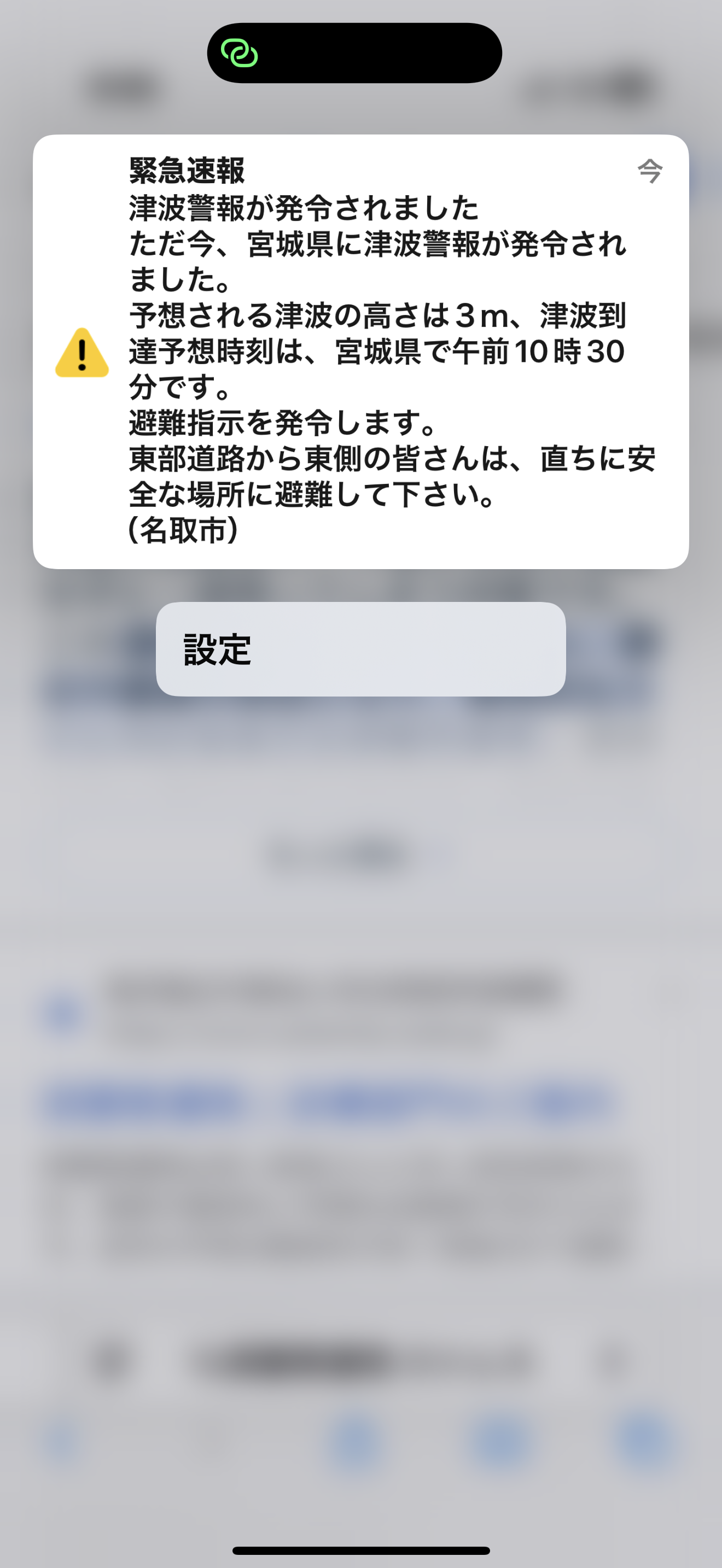Tap the Dynamic Island hotspot link indicator
The width and height of the screenshot is (722, 1568).
(x=239, y=53)
